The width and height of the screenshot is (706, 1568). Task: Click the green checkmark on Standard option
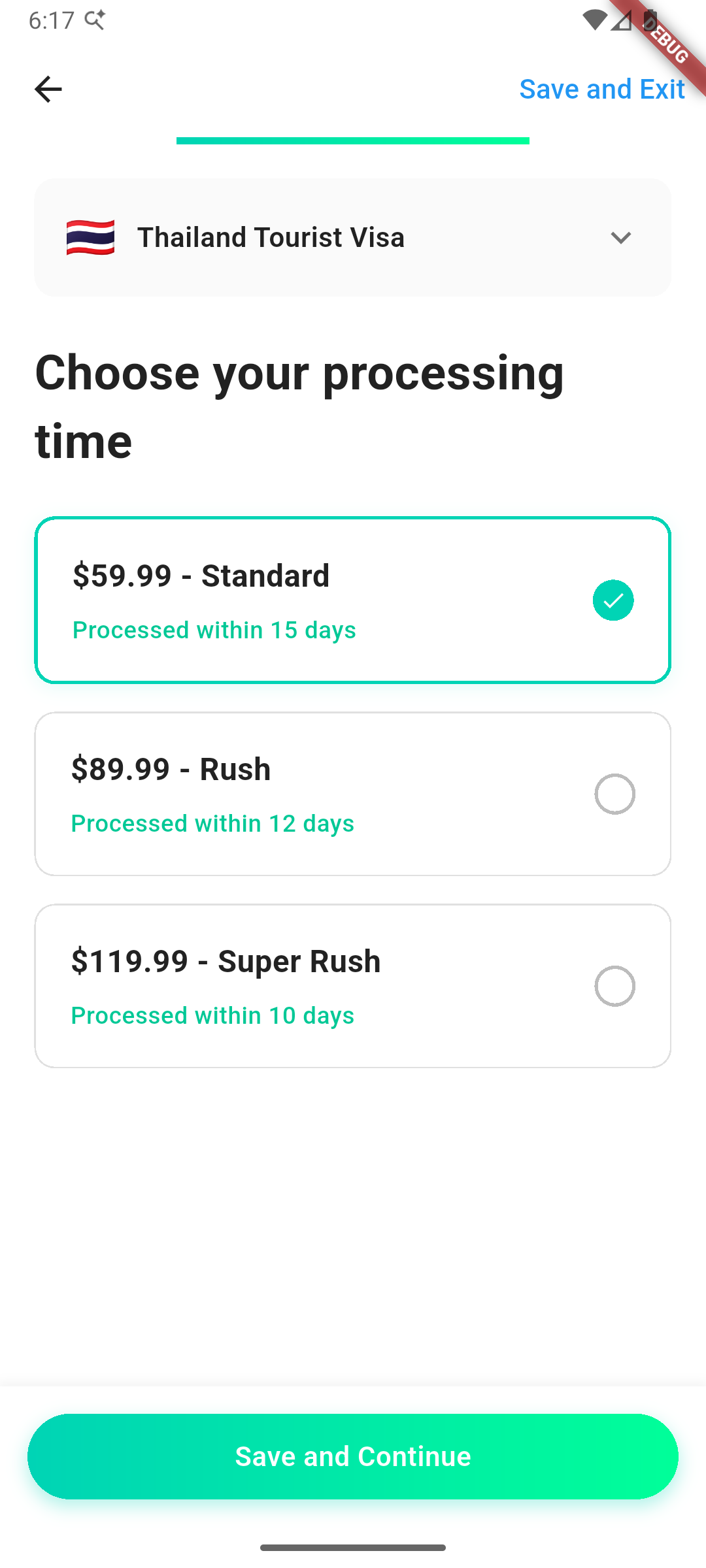(x=613, y=600)
